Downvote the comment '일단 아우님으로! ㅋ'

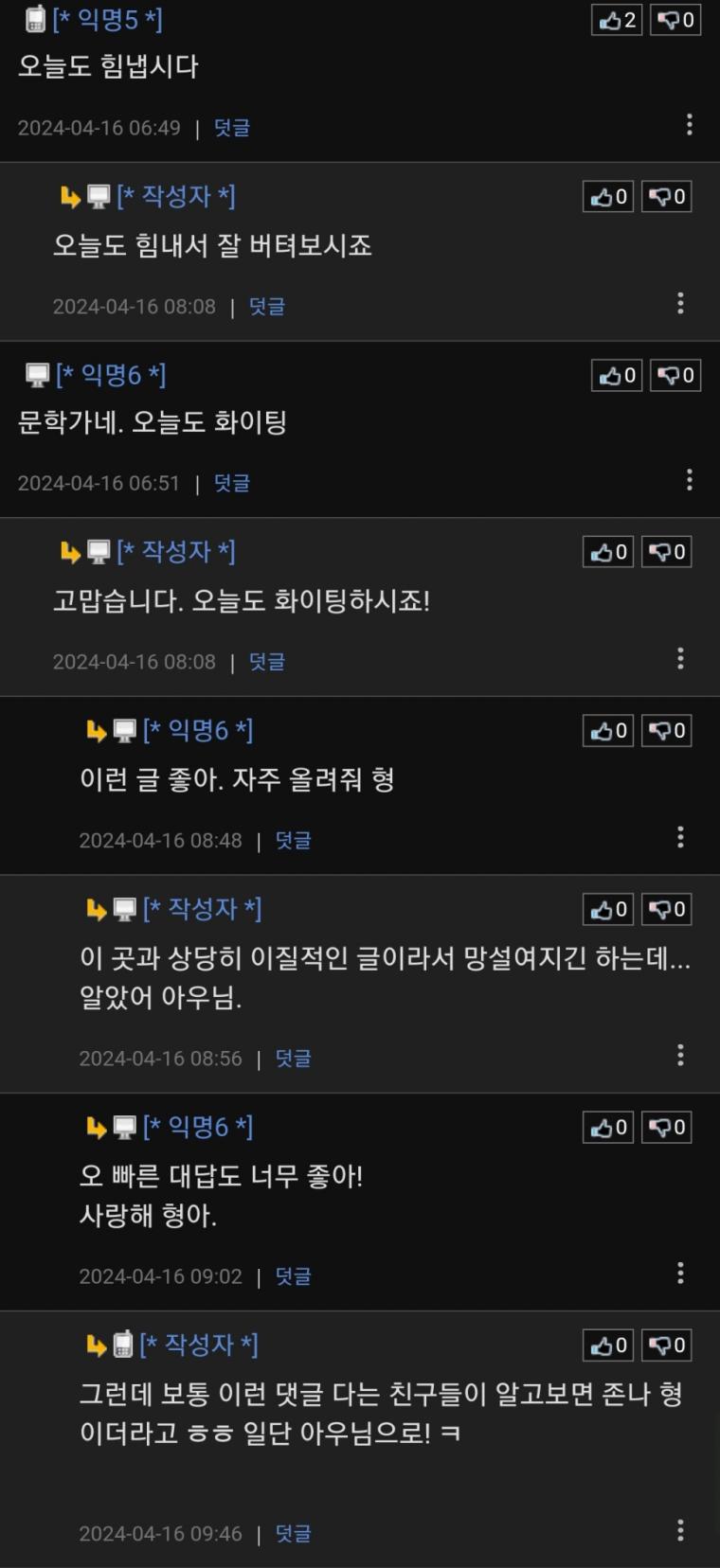667,1345
